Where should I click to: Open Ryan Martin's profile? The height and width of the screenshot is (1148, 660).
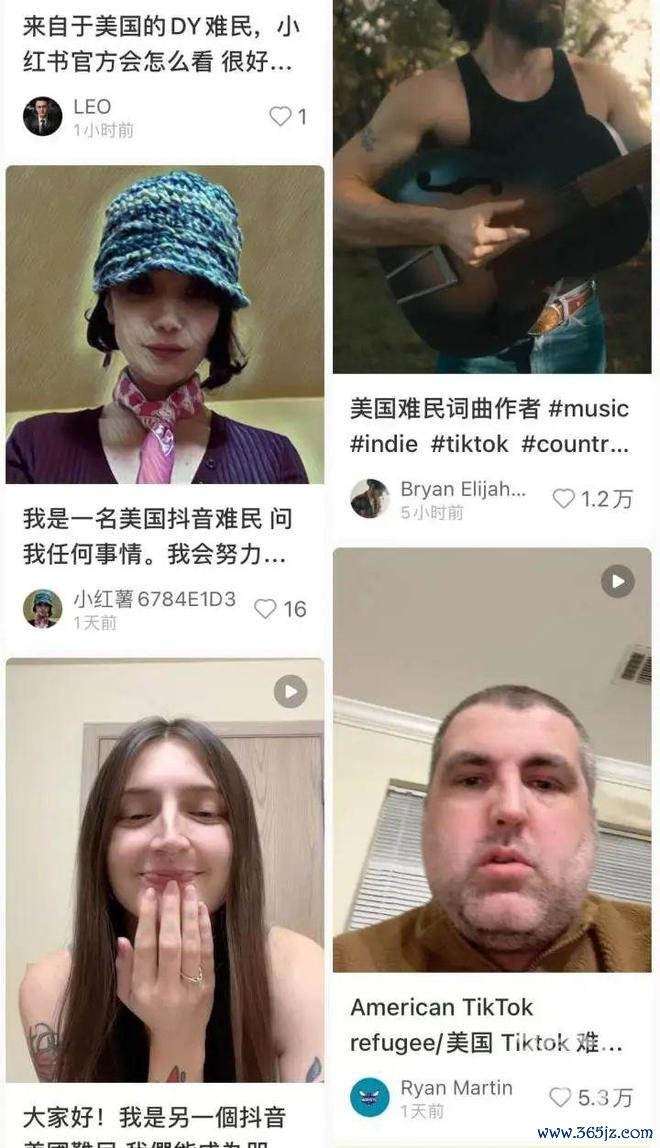click(370, 1097)
